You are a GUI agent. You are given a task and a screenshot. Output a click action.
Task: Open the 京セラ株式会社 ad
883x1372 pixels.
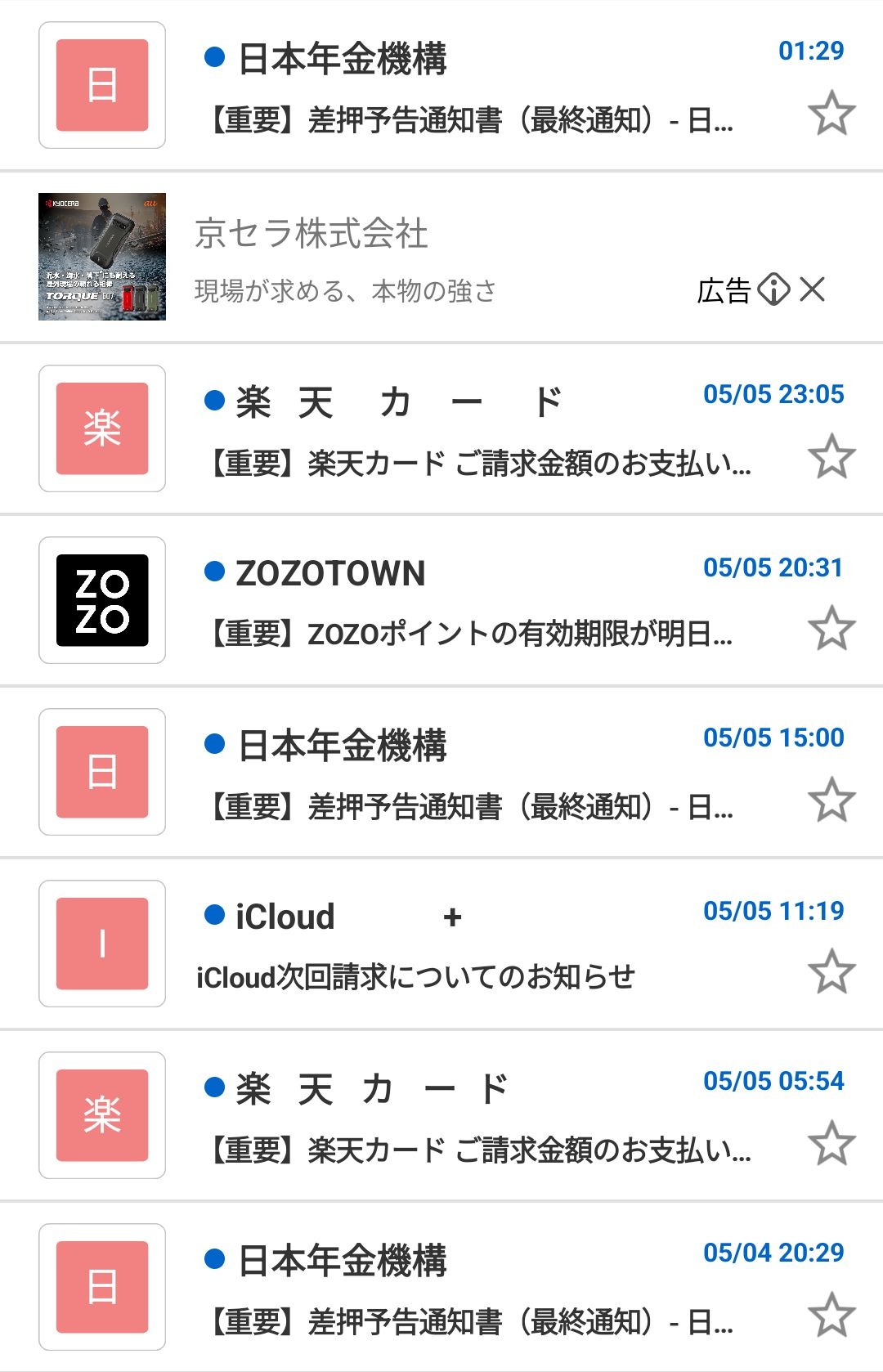tap(441, 257)
